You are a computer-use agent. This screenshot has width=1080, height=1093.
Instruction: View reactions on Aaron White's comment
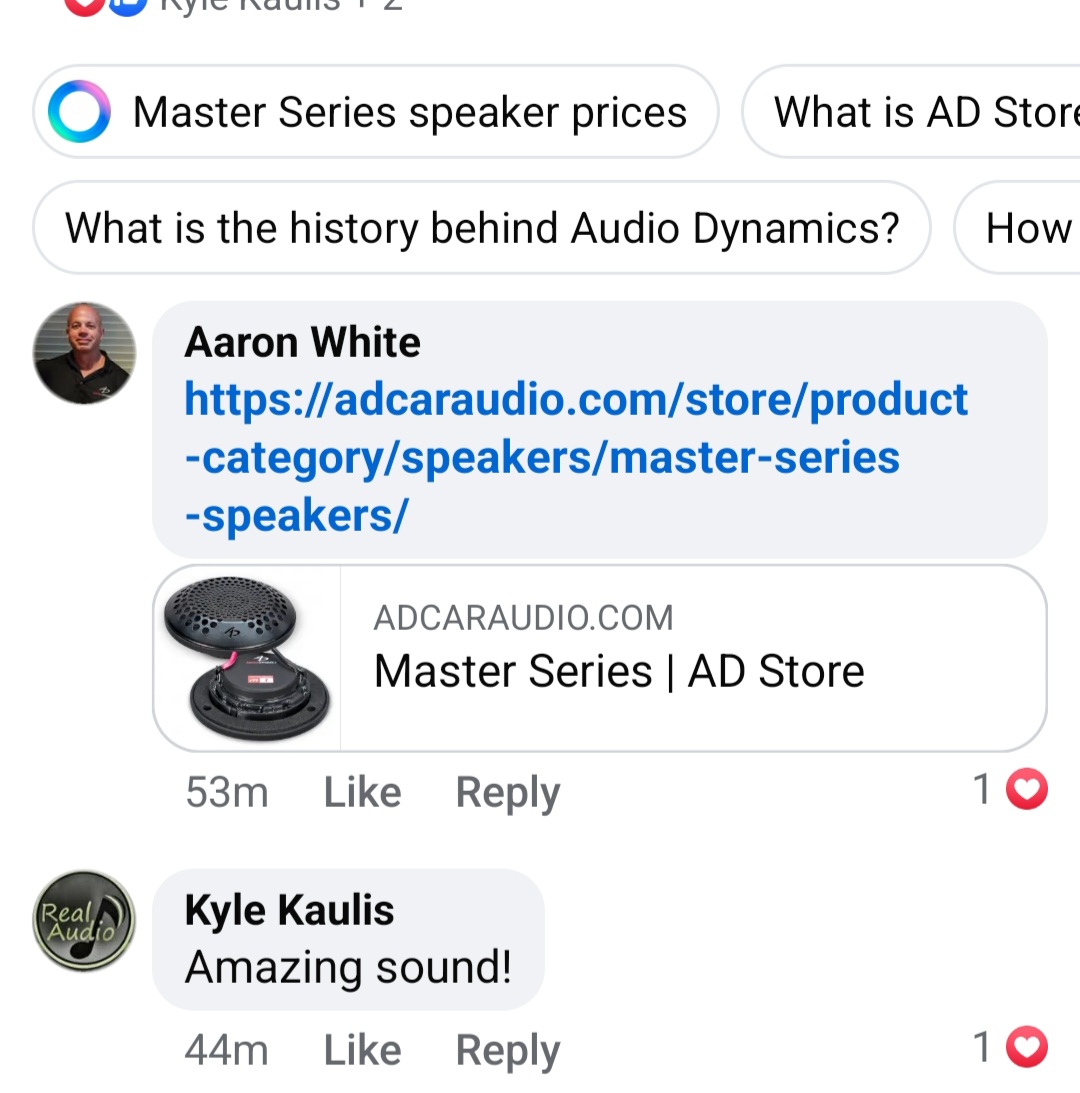tap(1010, 790)
